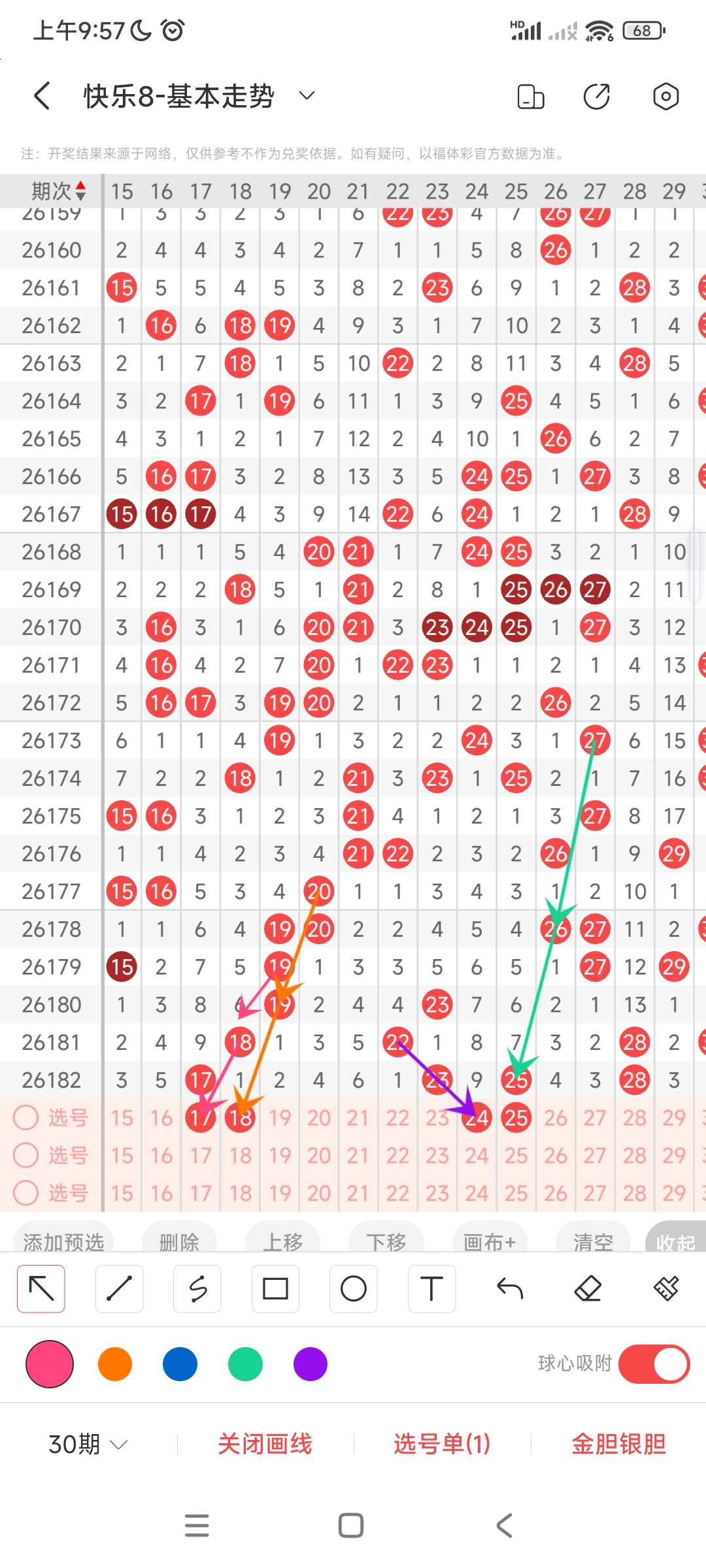Open 选号单(1) list

tap(442, 1444)
